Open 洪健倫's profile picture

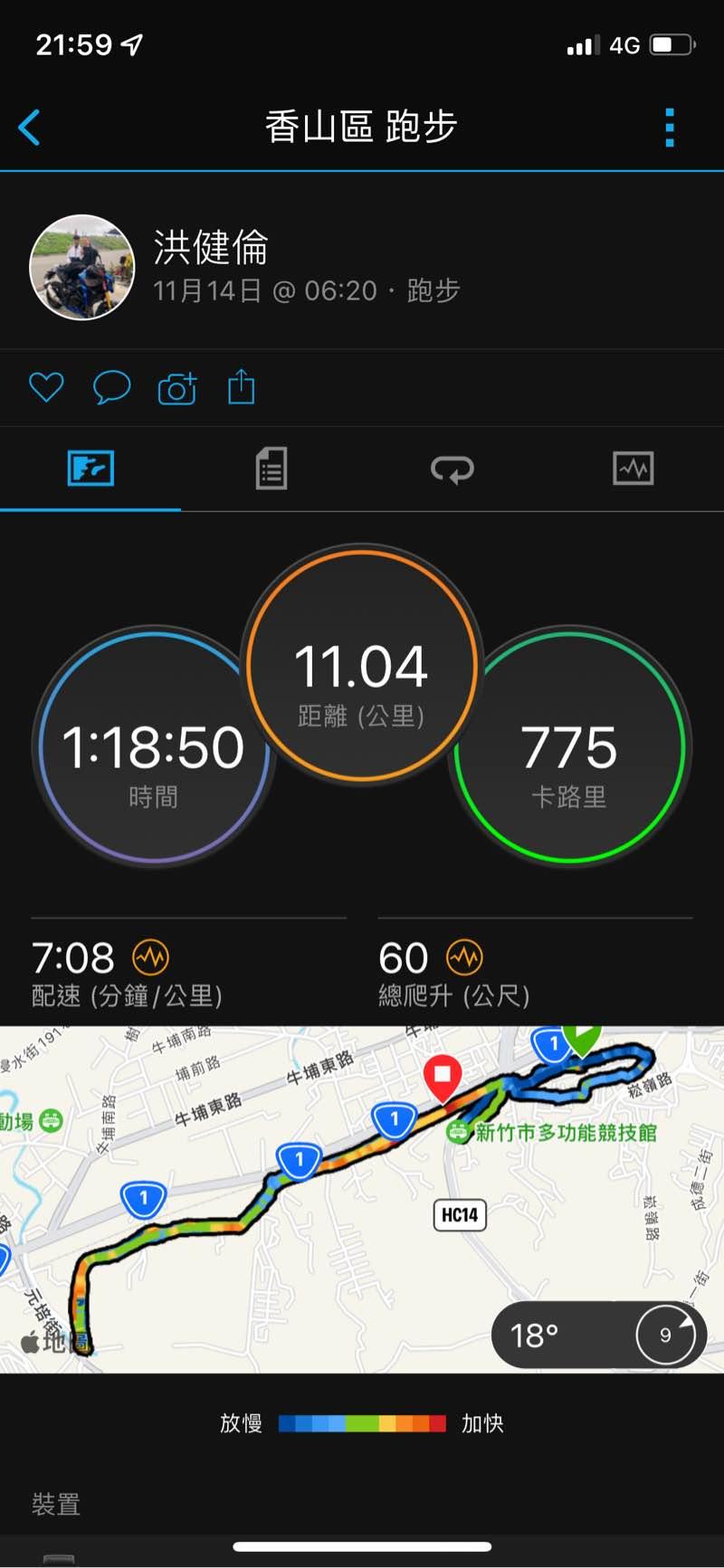pos(82,268)
